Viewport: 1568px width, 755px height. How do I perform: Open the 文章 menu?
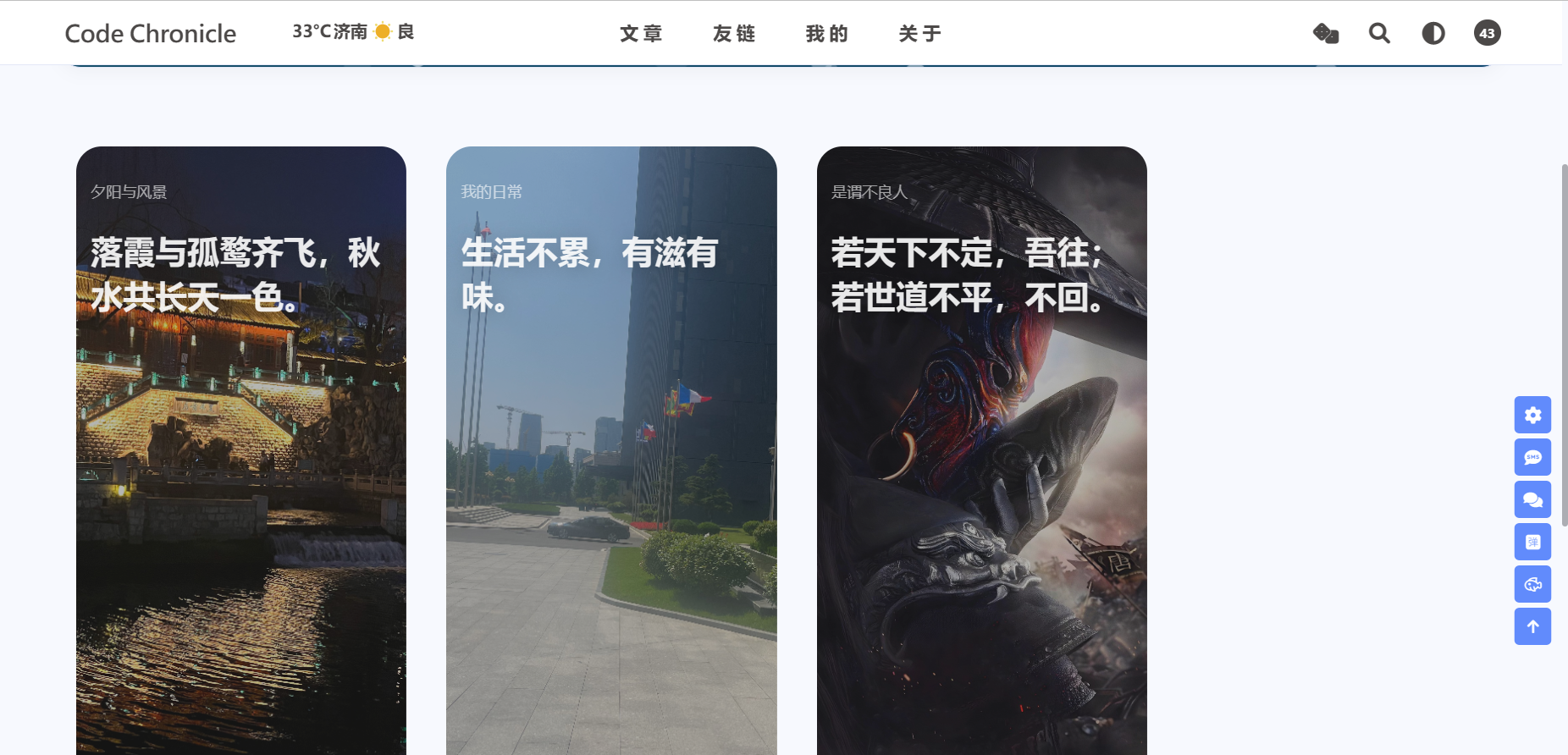(641, 34)
